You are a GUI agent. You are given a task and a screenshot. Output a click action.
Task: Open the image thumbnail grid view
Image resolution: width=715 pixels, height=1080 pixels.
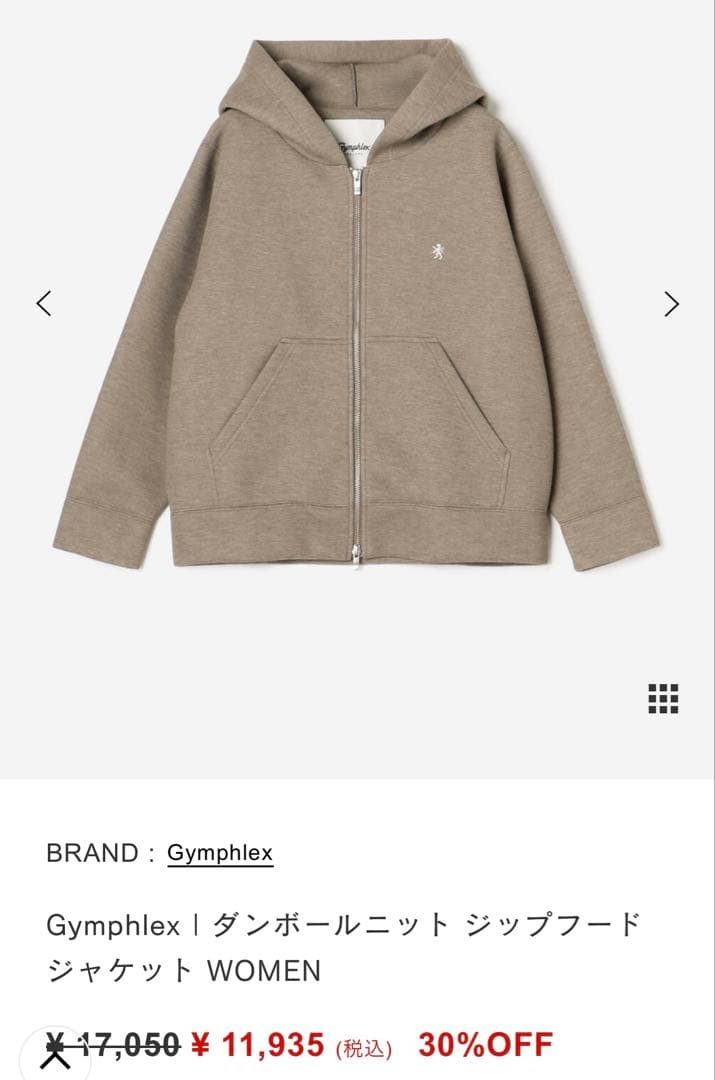(x=663, y=699)
